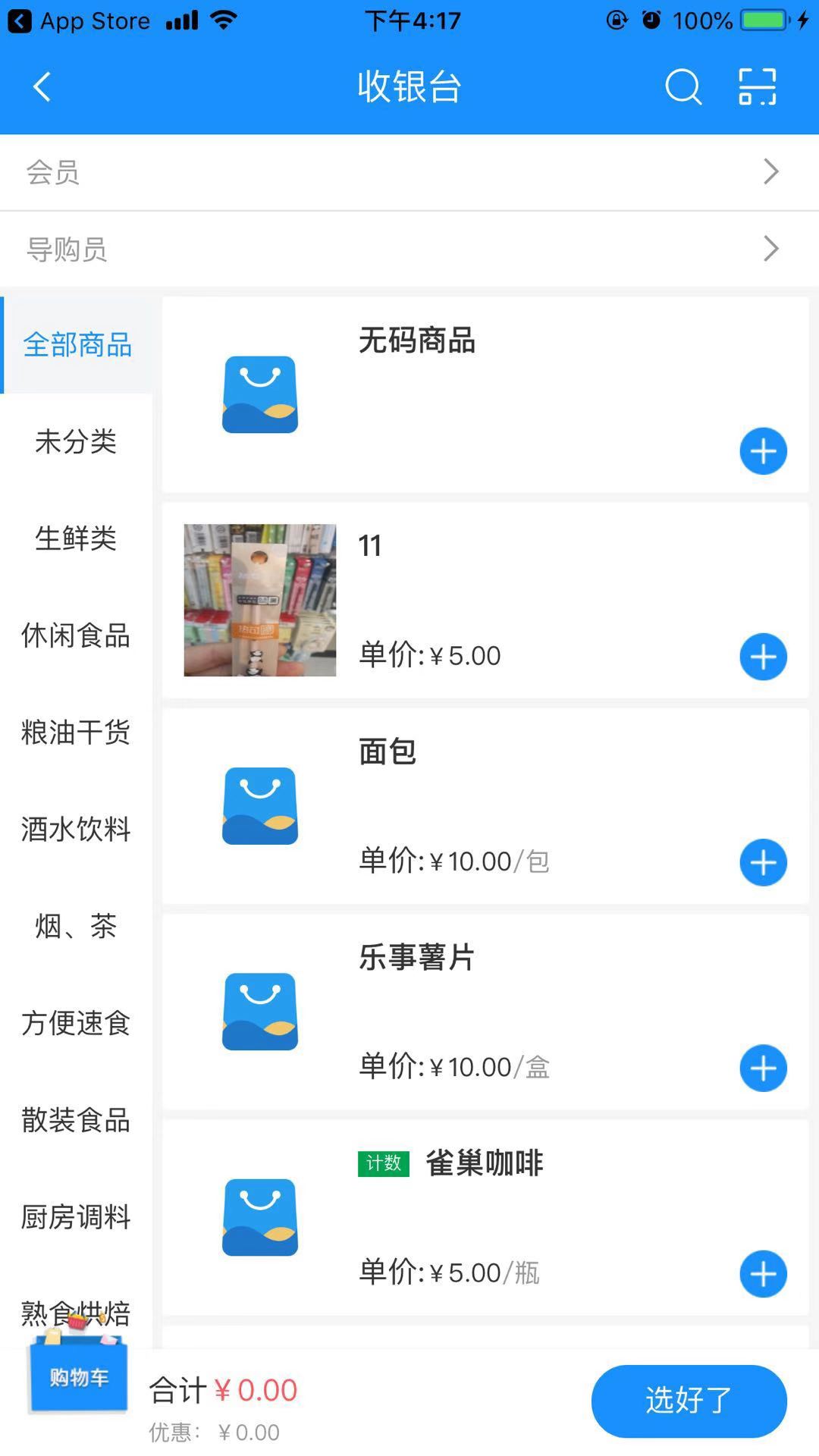Switch to the 未分类 category
Screen dimensions: 819x1456
tap(76, 441)
